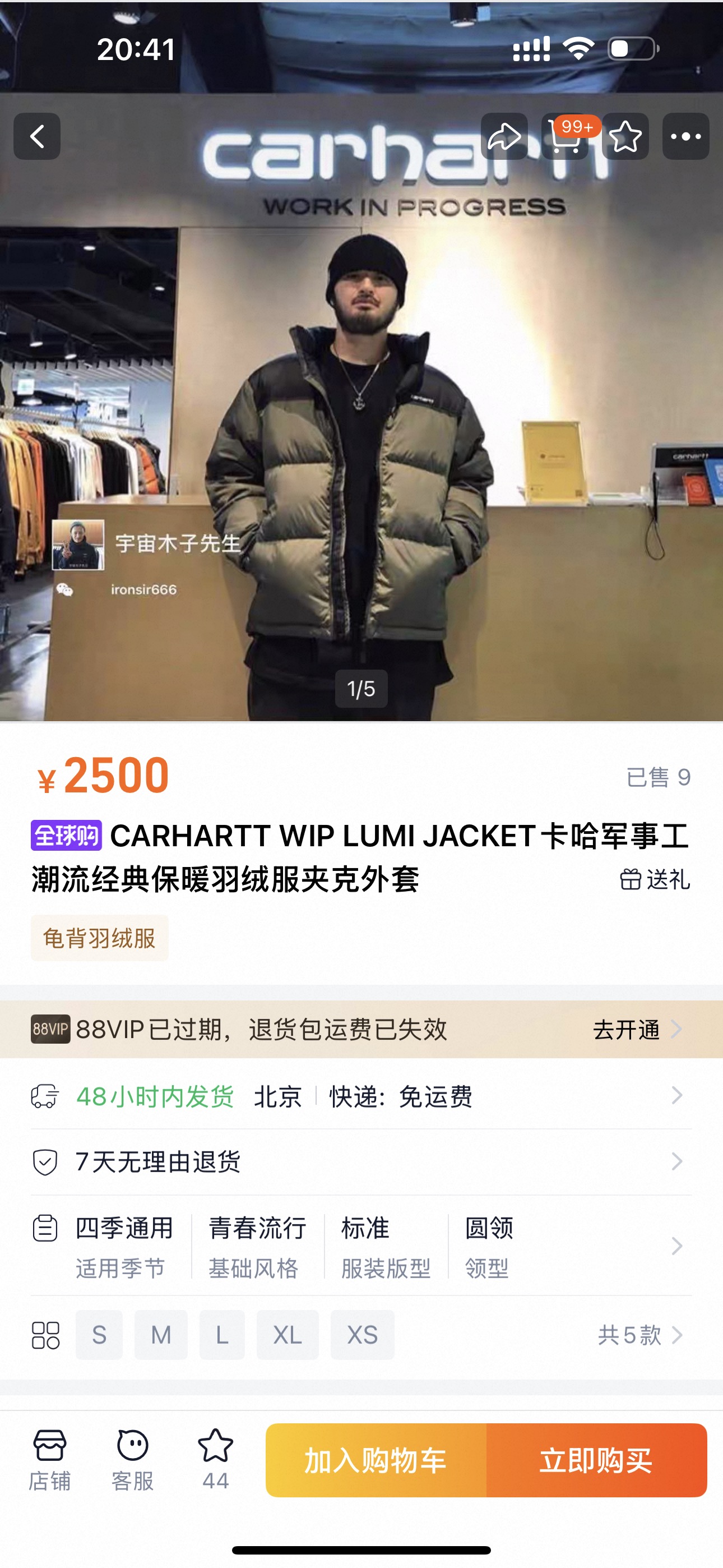This screenshot has width=723, height=1568.
Task: Share this Carhartt jacket listing
Action: (x=504, y=136)
